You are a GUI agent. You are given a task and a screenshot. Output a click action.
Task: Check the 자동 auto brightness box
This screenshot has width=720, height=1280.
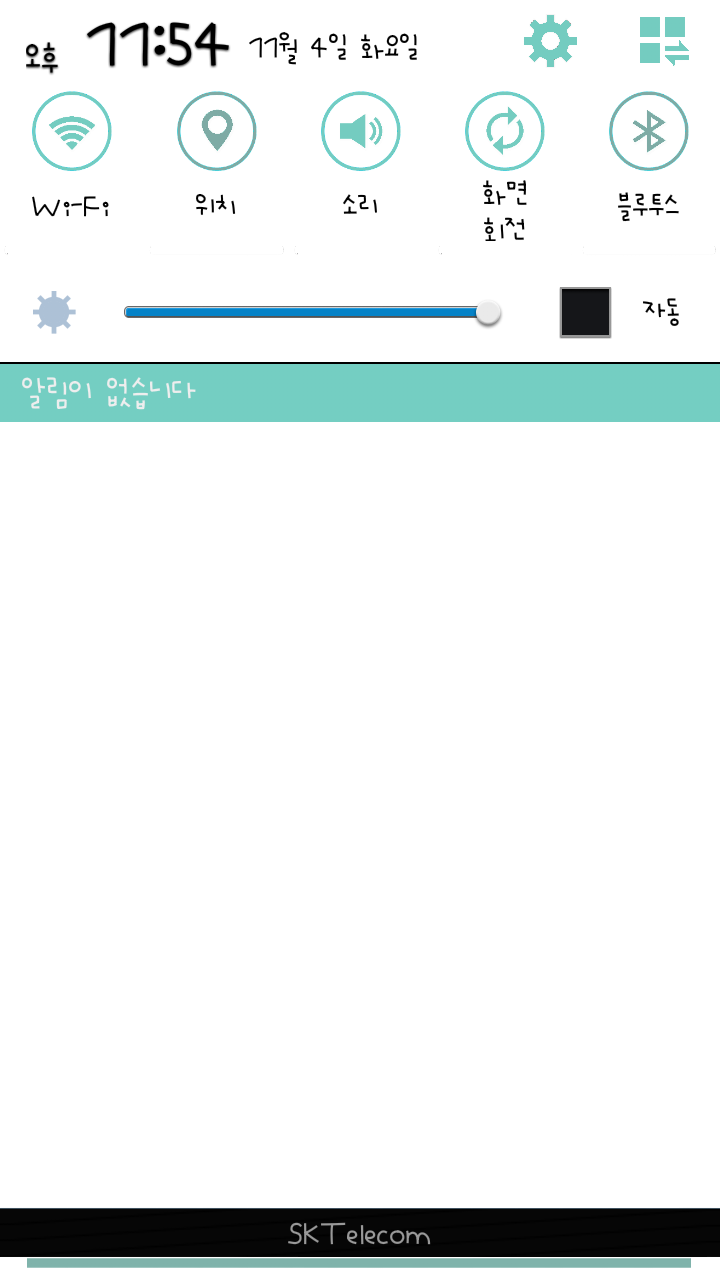click(585, 312)
